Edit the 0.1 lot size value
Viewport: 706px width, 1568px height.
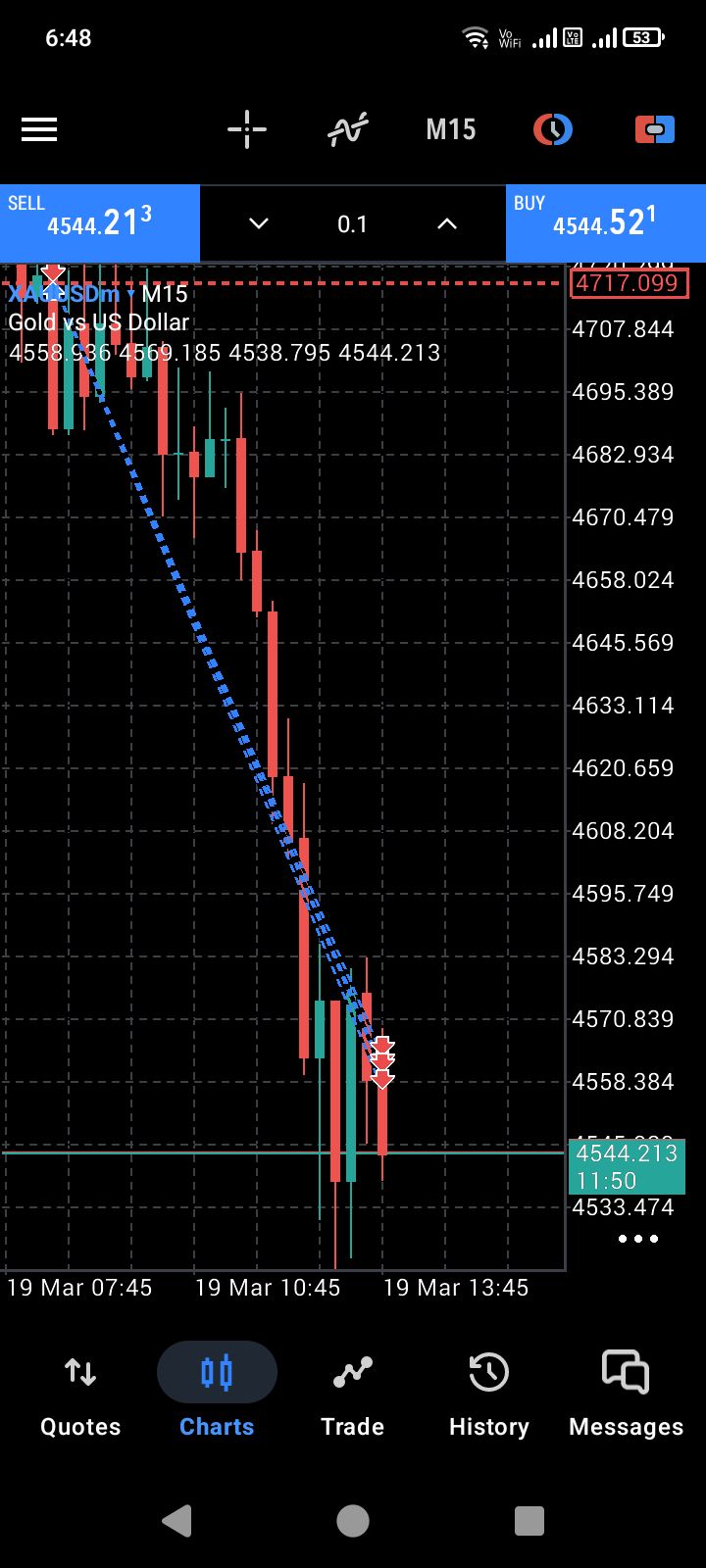[352, 224]
